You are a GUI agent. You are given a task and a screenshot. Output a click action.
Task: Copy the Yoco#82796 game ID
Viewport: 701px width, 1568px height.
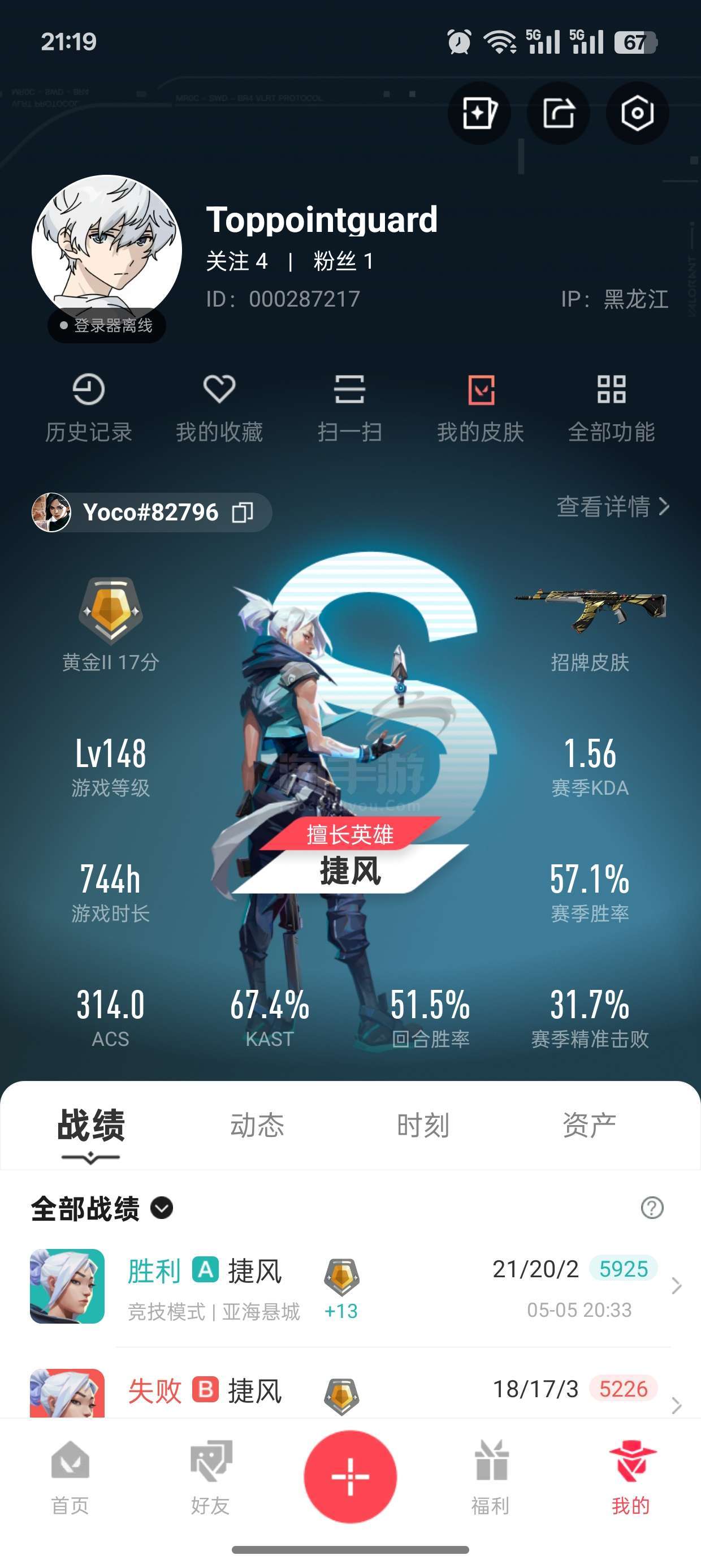click(242, 512)
